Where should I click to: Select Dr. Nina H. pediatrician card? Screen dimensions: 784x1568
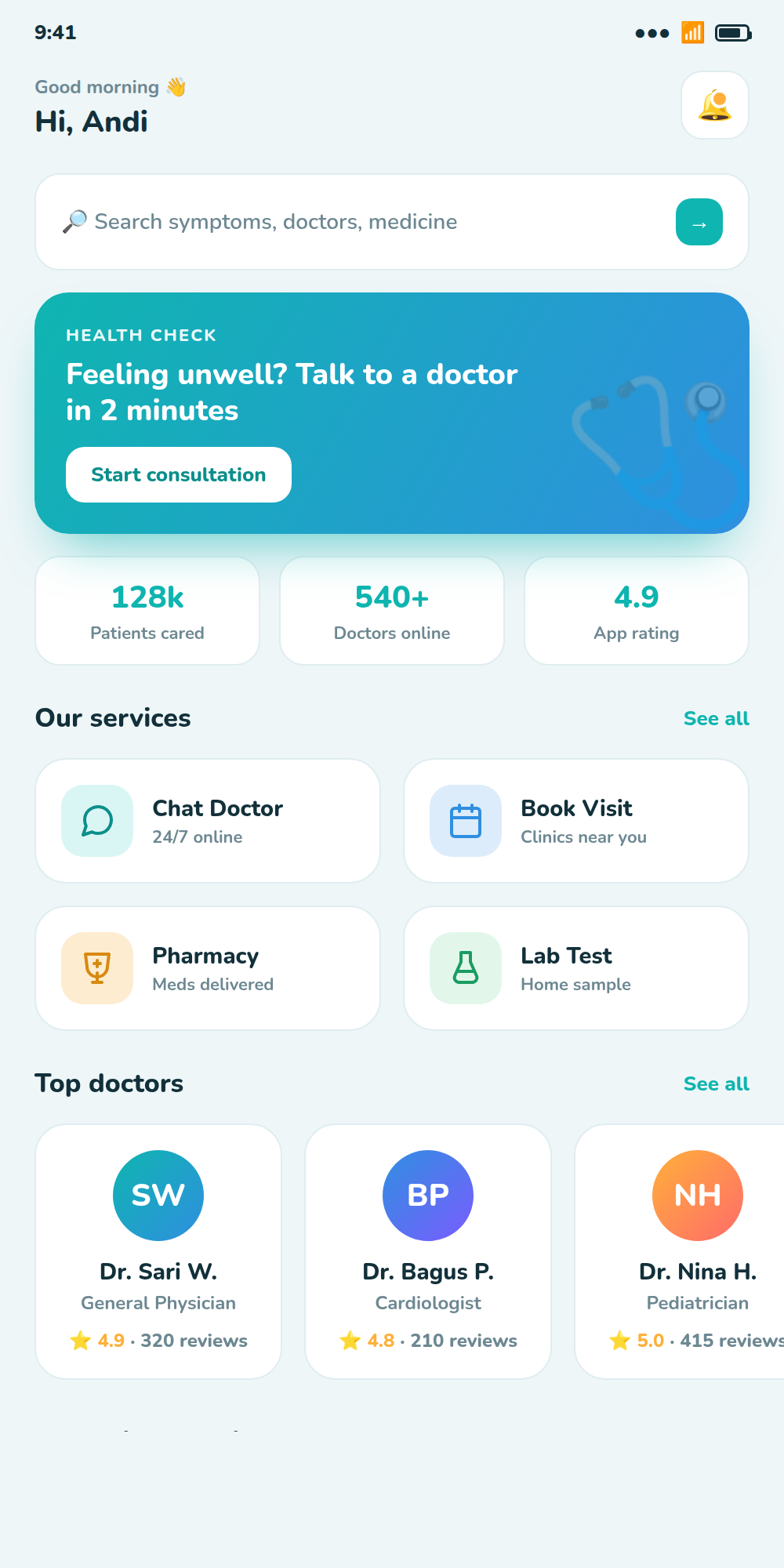(680, 1251)
